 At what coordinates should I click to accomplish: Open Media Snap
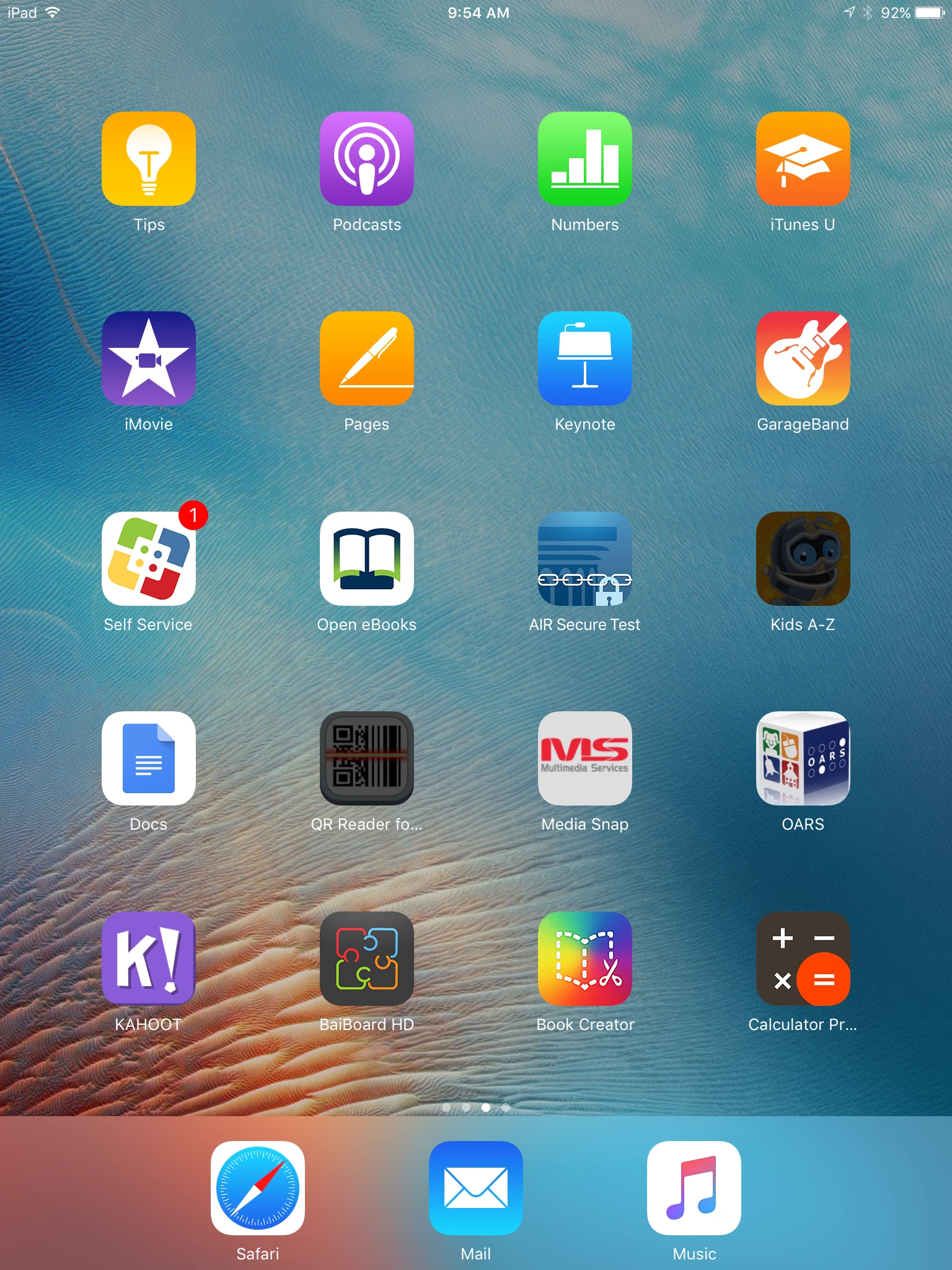(585, 758)
